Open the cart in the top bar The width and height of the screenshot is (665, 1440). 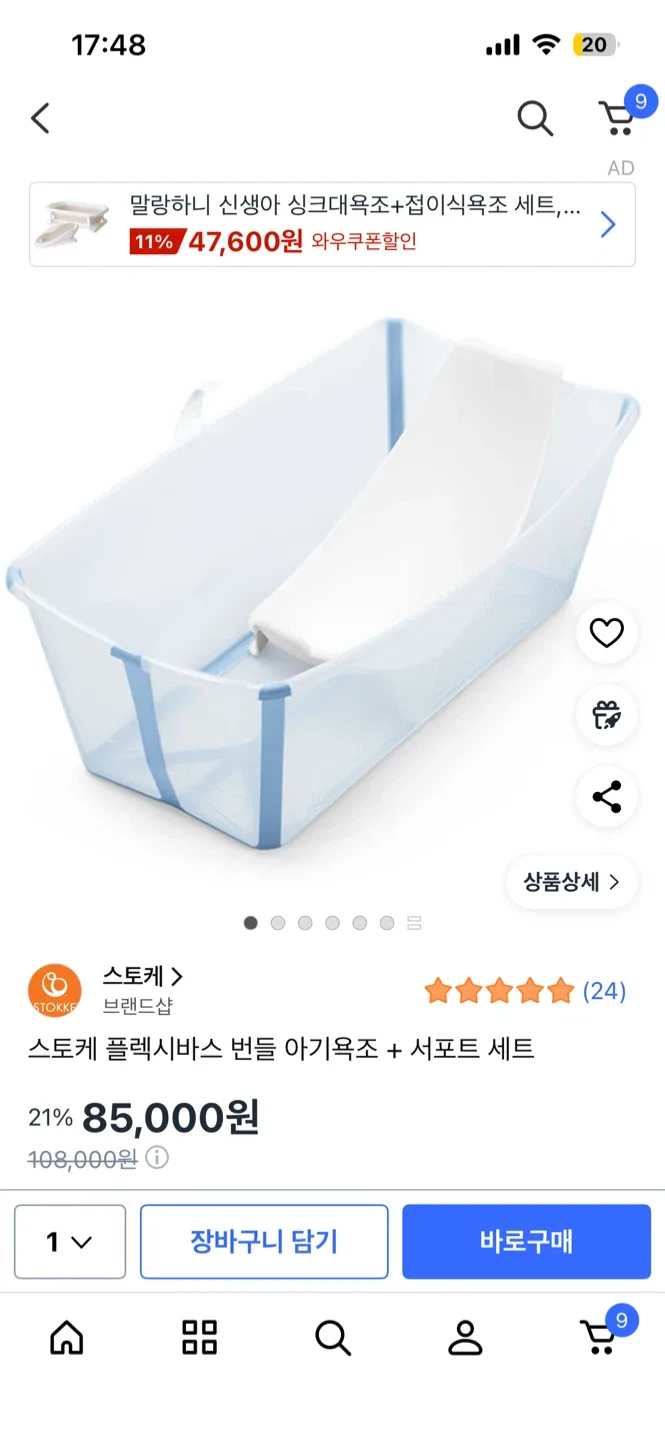617,119
